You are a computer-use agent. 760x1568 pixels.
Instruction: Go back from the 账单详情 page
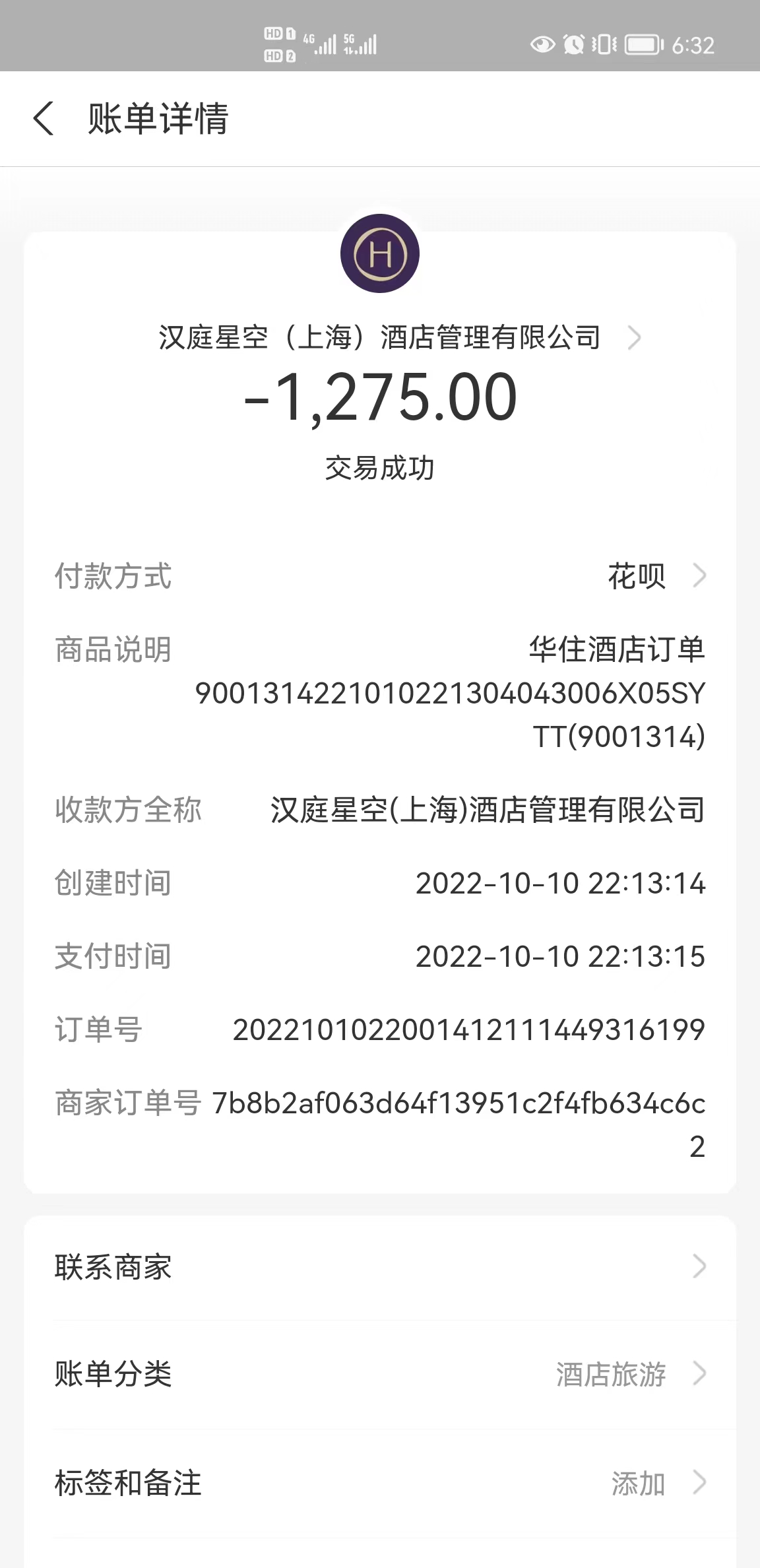click(x=44, y=119)
